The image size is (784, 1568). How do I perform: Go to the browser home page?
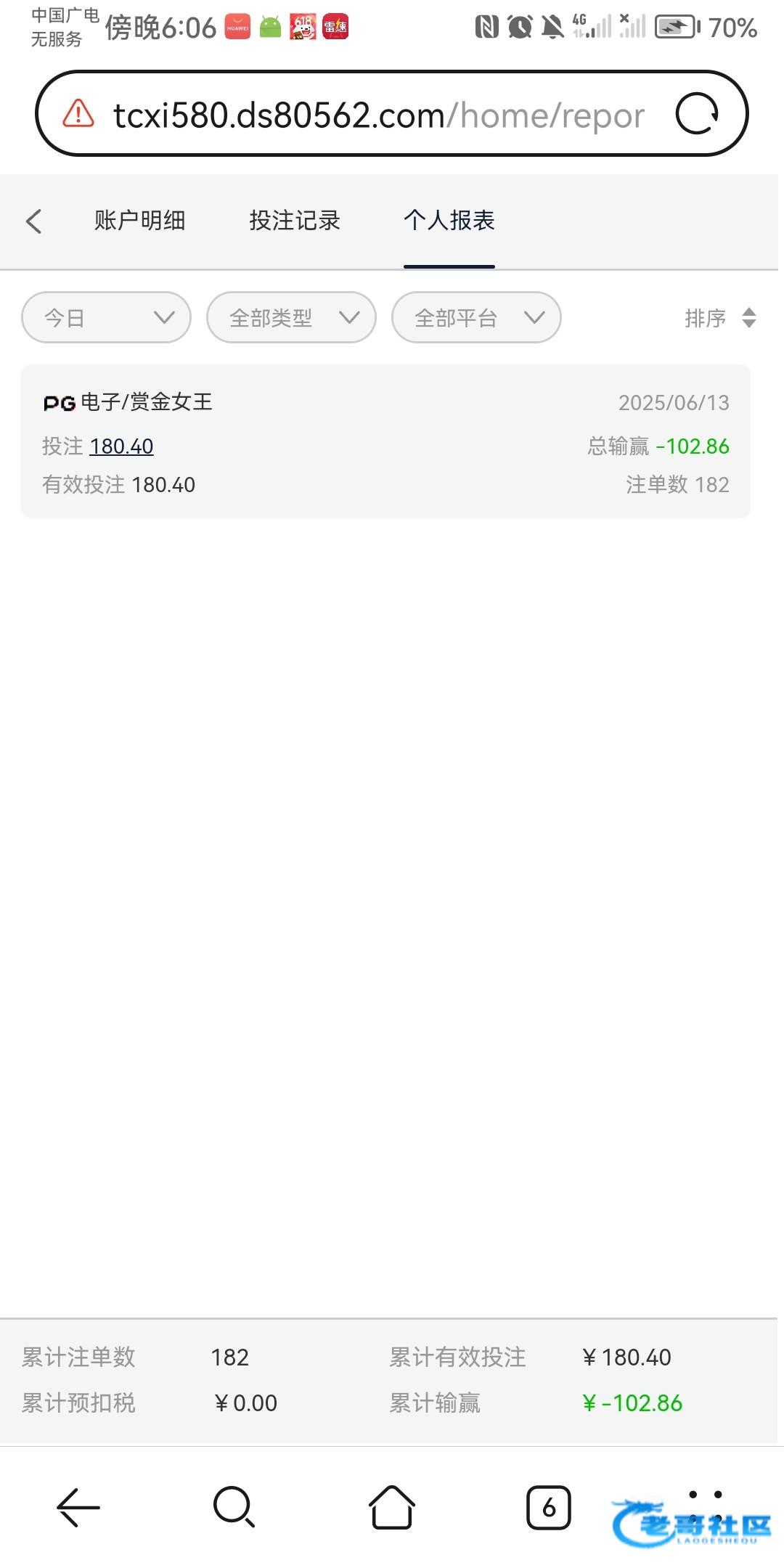[392, 1507]
